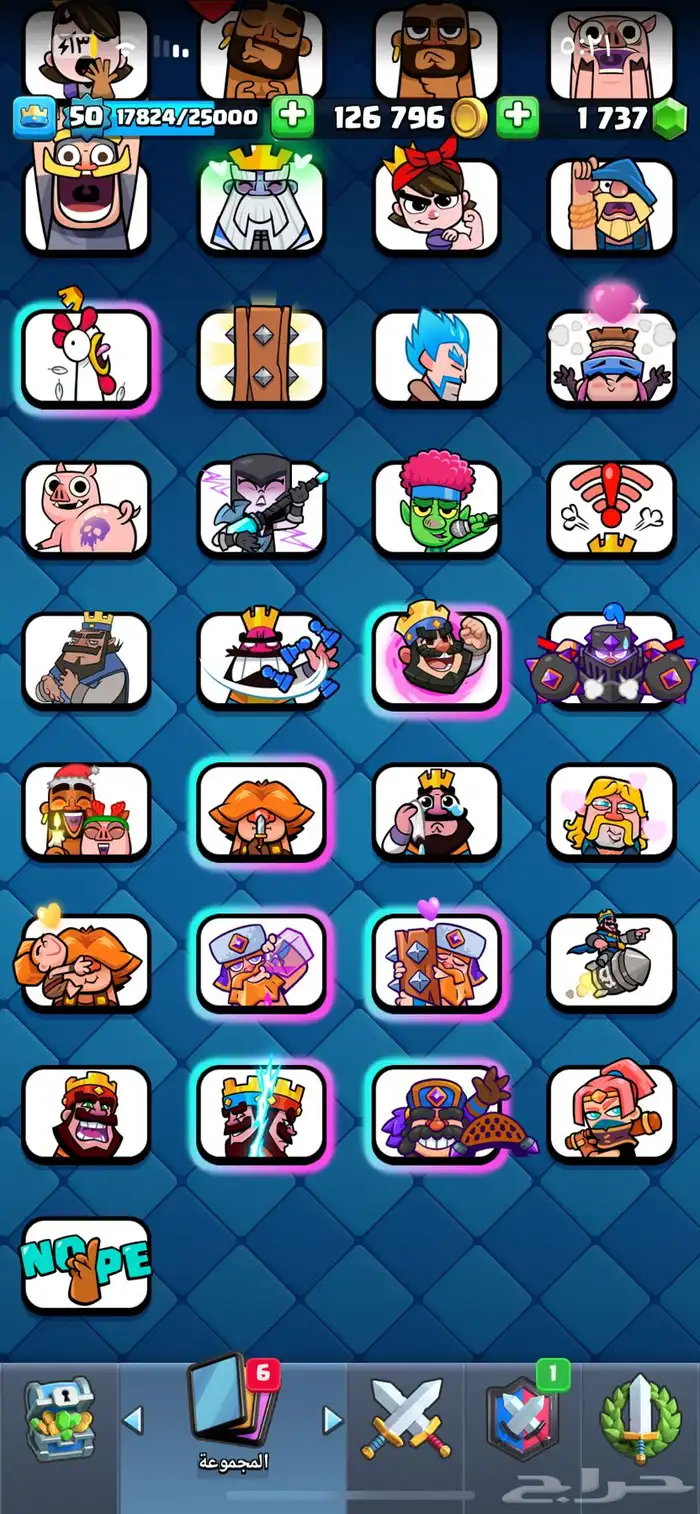Viewport: 700px width, 1514px height.
Task: Go to next section with right arrow
Action: (x=333, y=1419)
